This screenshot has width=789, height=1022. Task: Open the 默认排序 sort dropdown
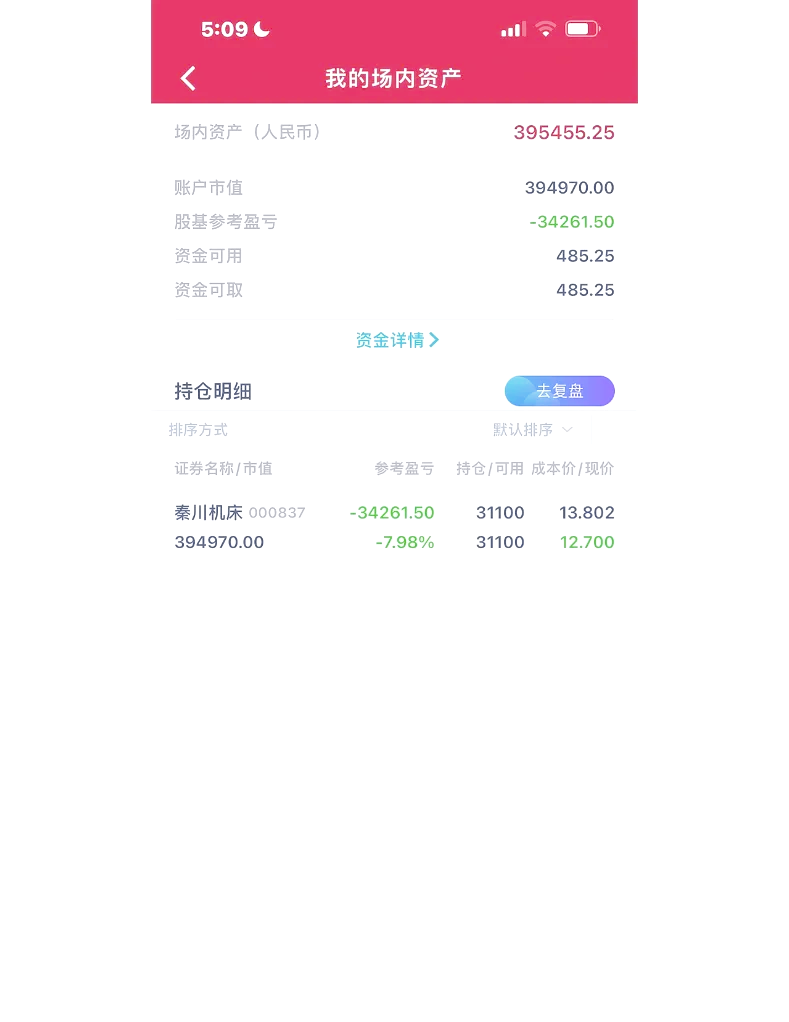pos(533,430)
